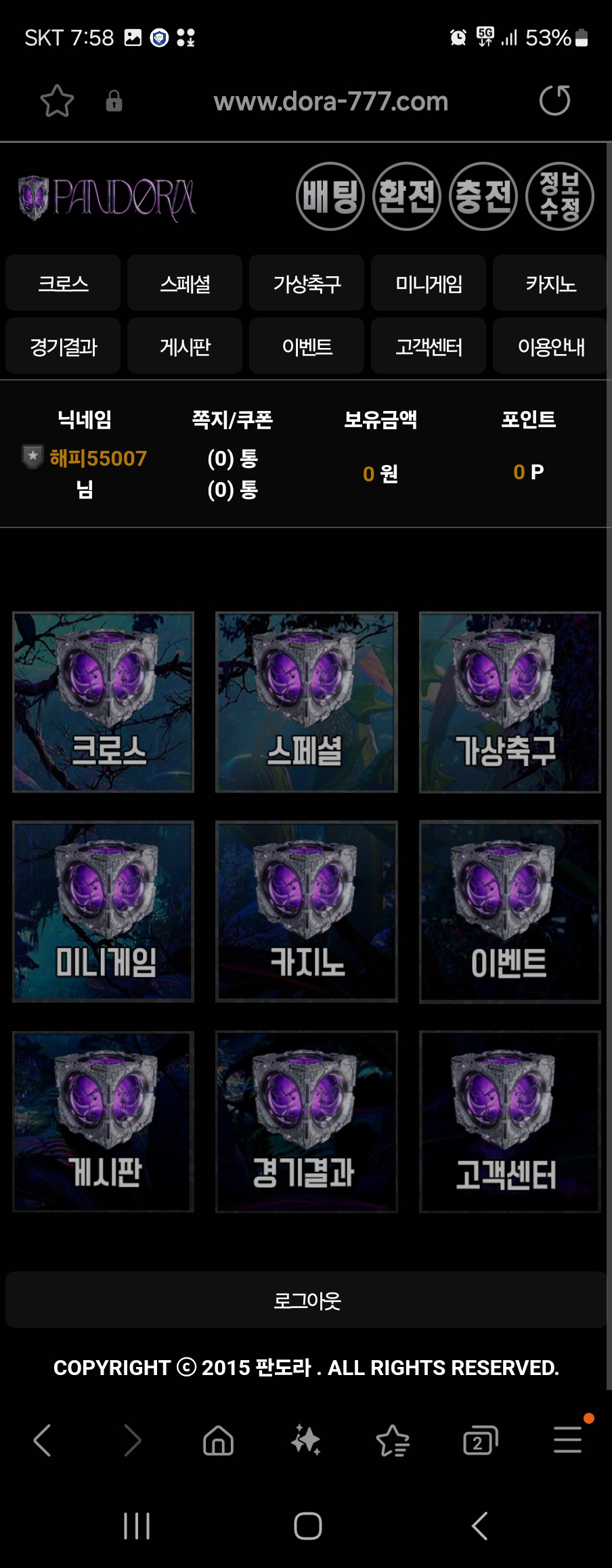612x1568 pixels.
Task: Open the browser hamburger menu
Action: [567, 1440]
